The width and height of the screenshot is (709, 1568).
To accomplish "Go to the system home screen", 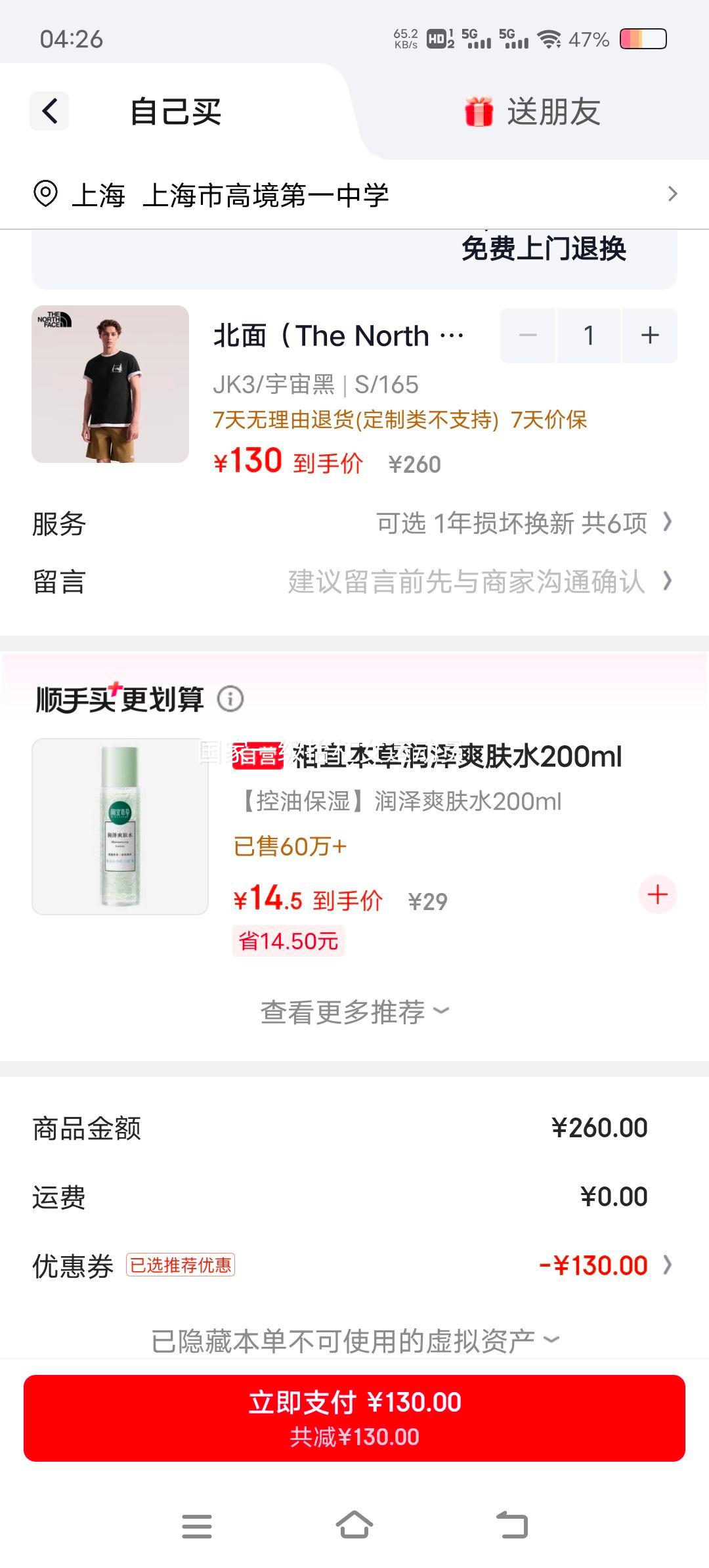I will [x=354, y=1525].
